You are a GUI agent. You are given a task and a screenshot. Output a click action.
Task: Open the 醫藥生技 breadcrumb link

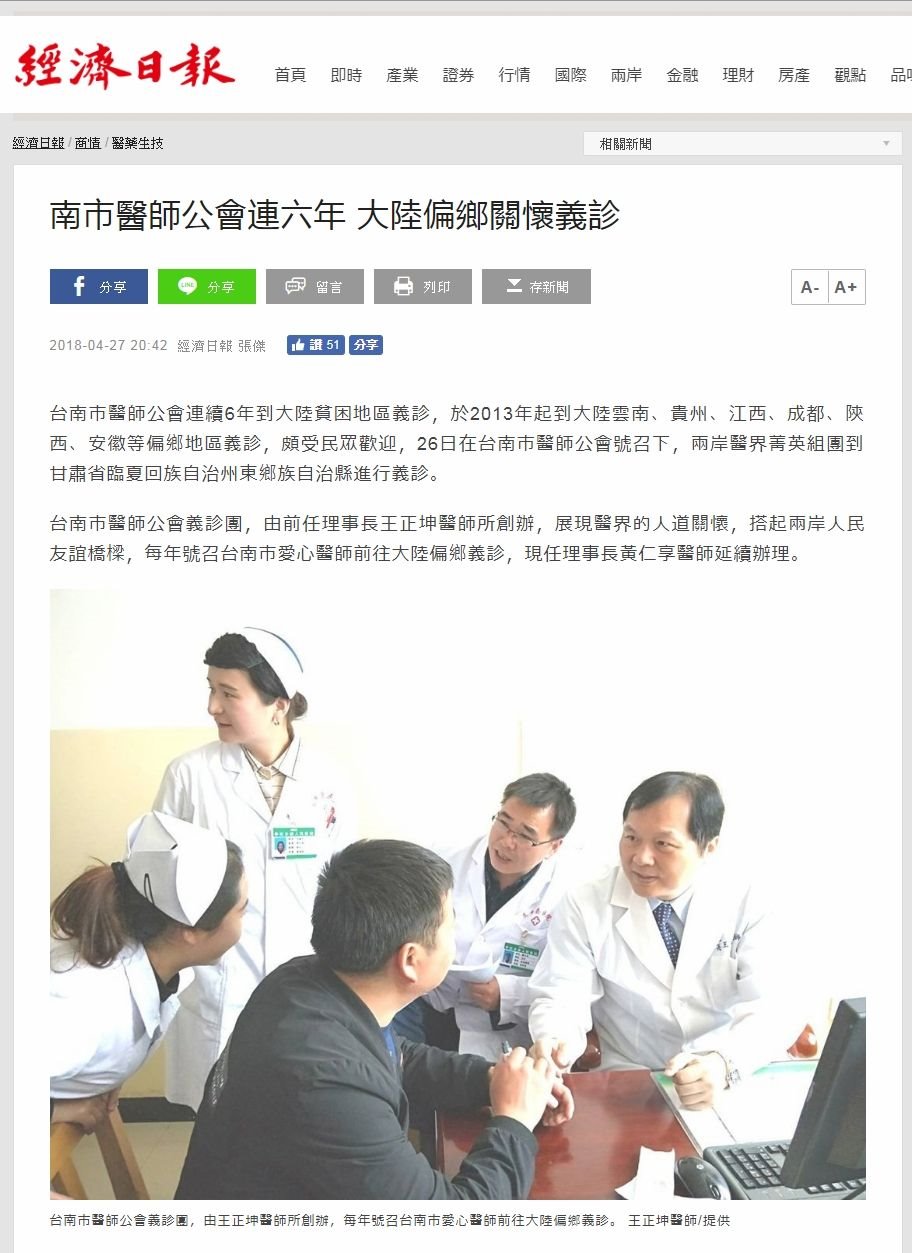[137, 143]
